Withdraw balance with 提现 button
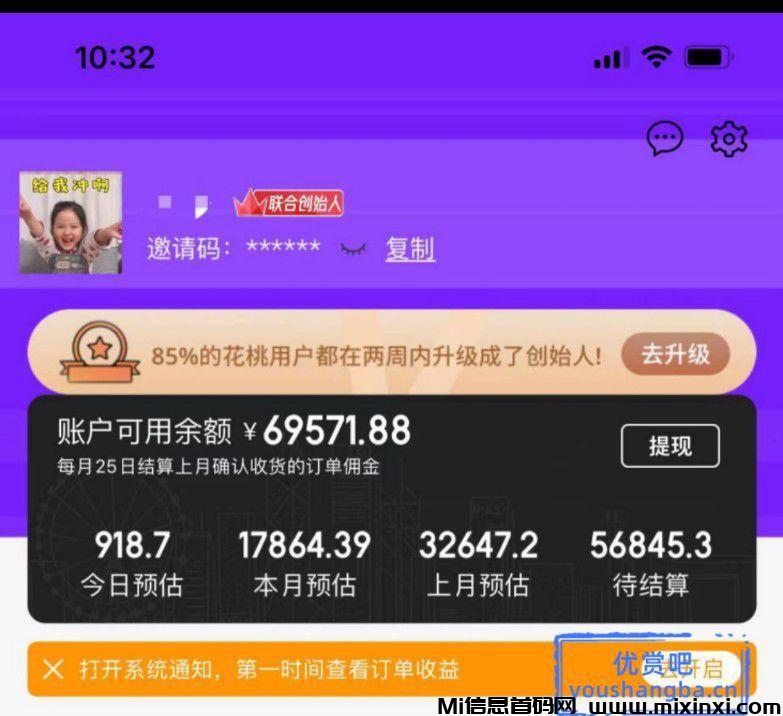783x716 pixels. pos(670,446)
